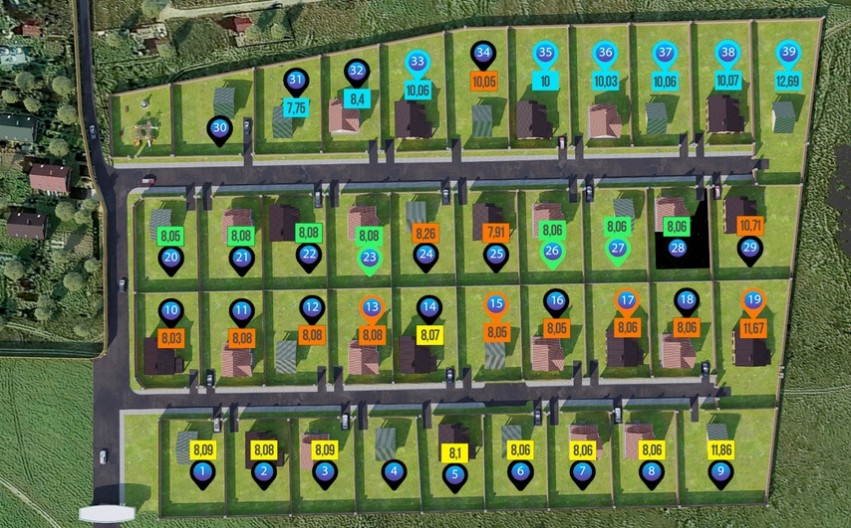This screenshot has height=528, width=851.
Task: Choose plot pin 10
Action: [170, 311]
